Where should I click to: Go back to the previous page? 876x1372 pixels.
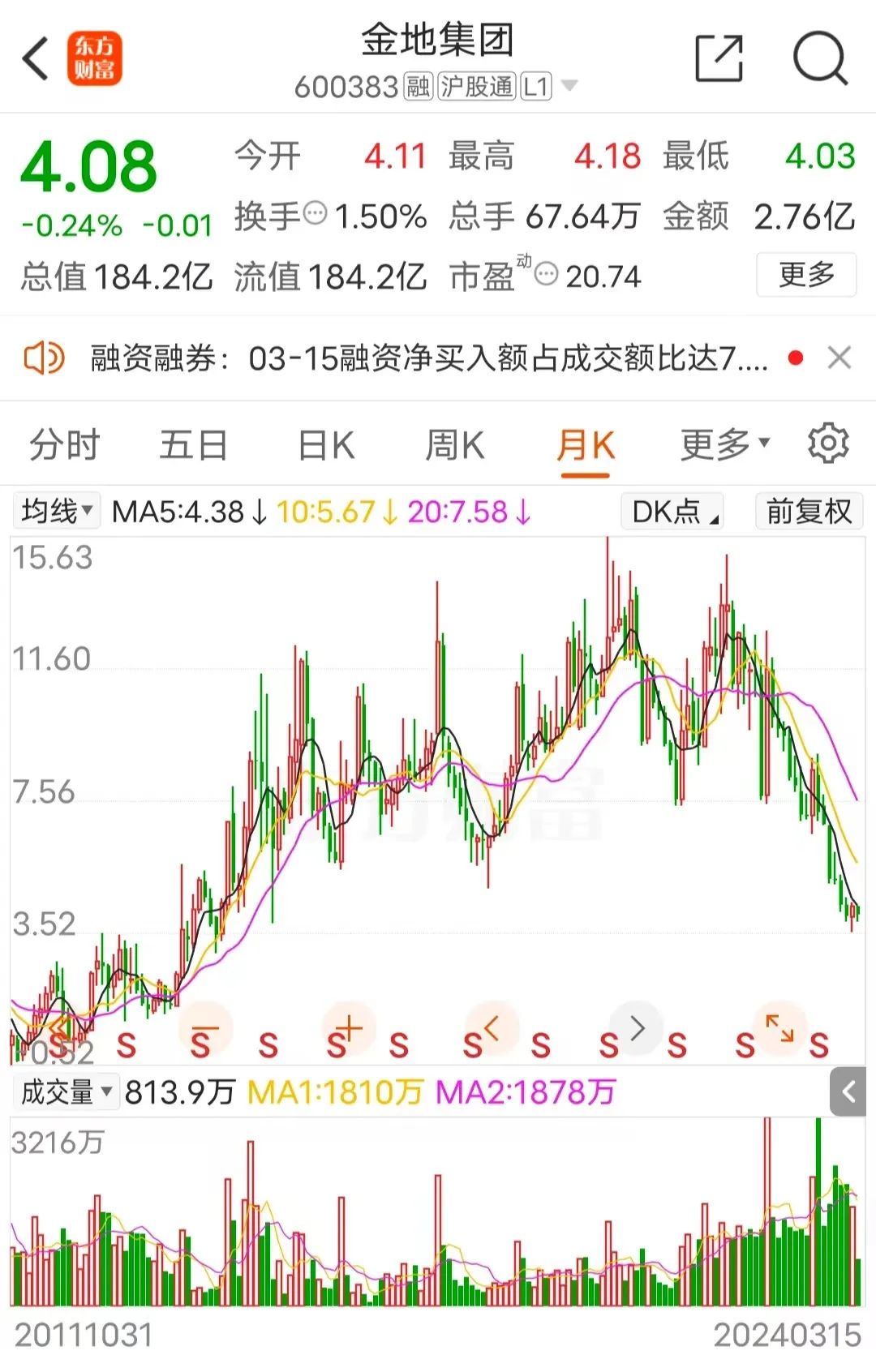point(36,58)
